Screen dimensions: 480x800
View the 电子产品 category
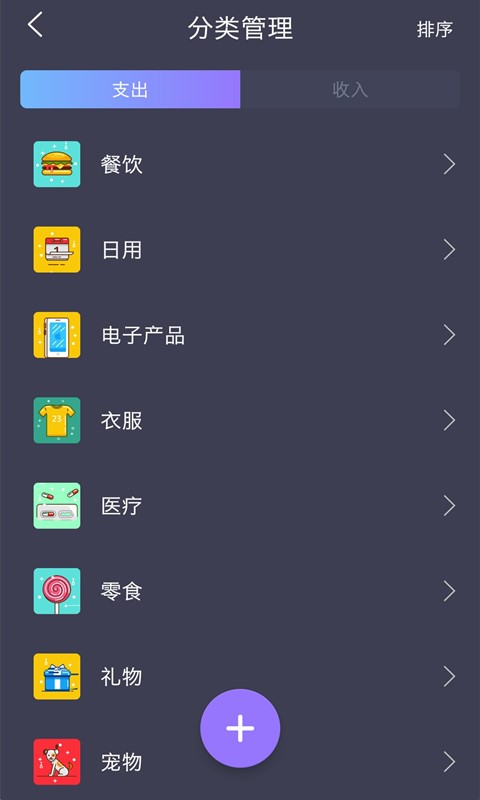[240, 335]
